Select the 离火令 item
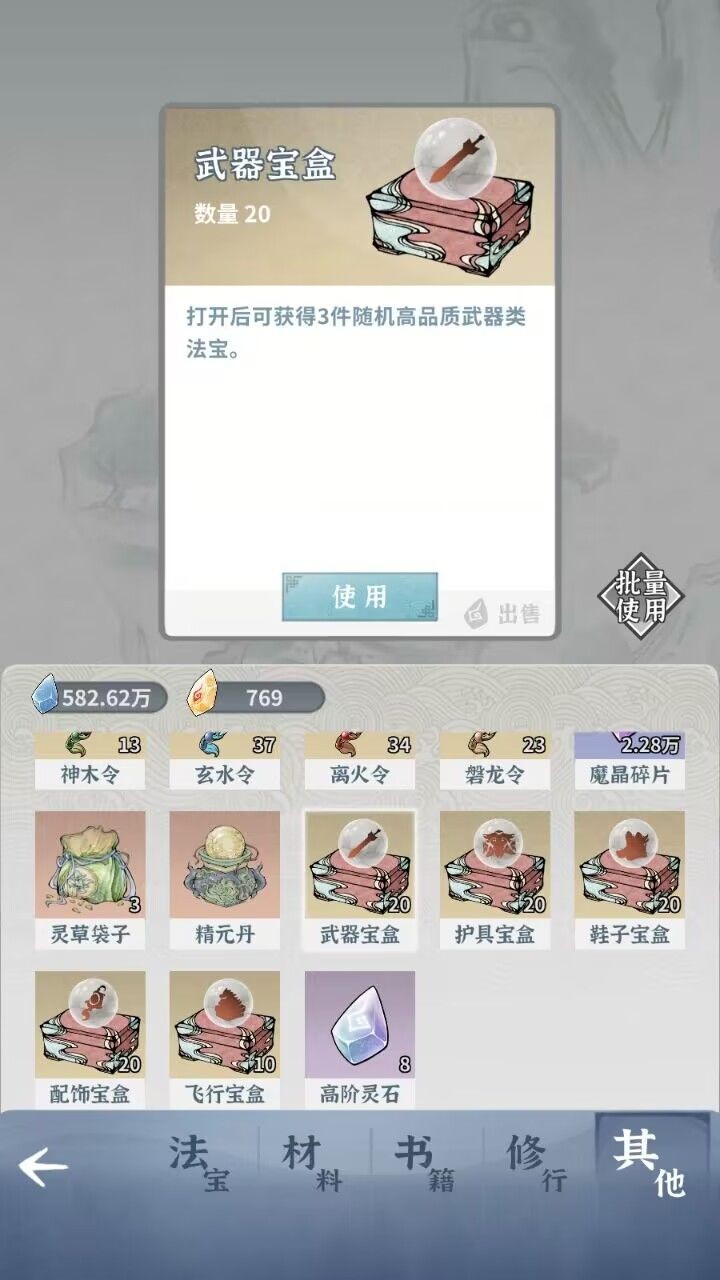Screen dimensions: 720x1280 pos(360,762)
